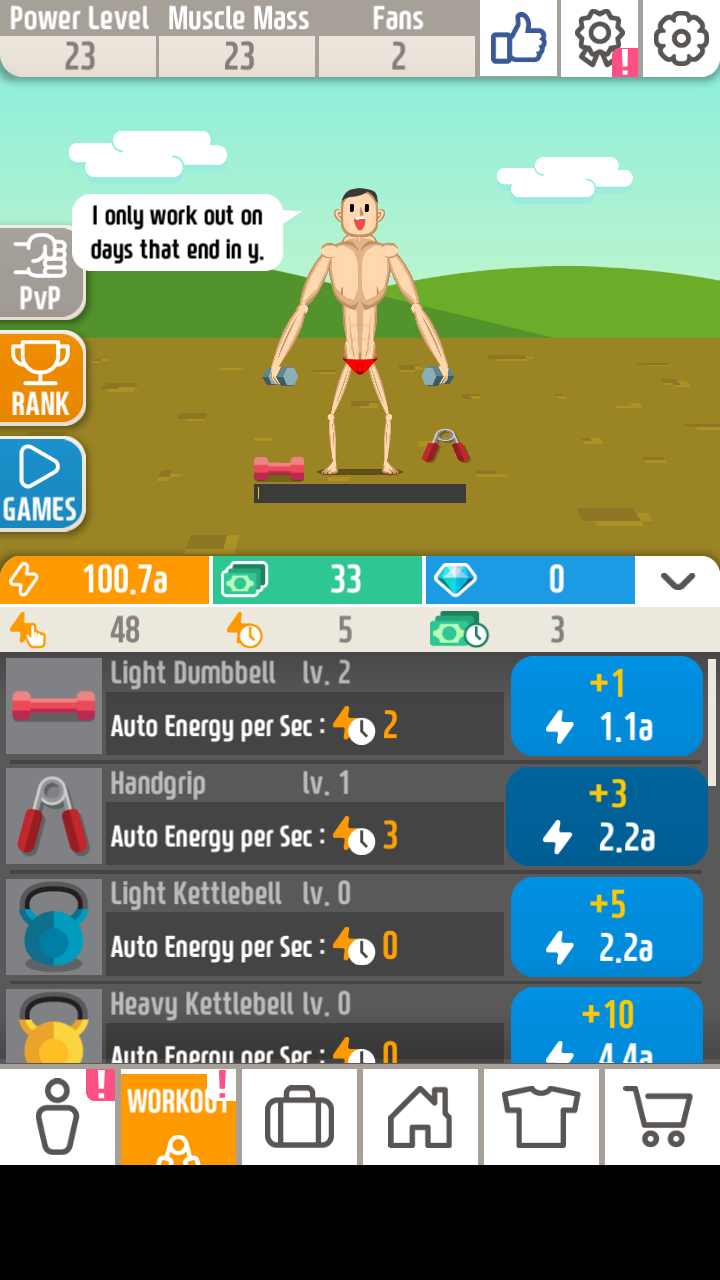Viewport: 720px width, 1280px height.
Task: Tap the thumbs-up like icon
Action: (x=519, y=38)
